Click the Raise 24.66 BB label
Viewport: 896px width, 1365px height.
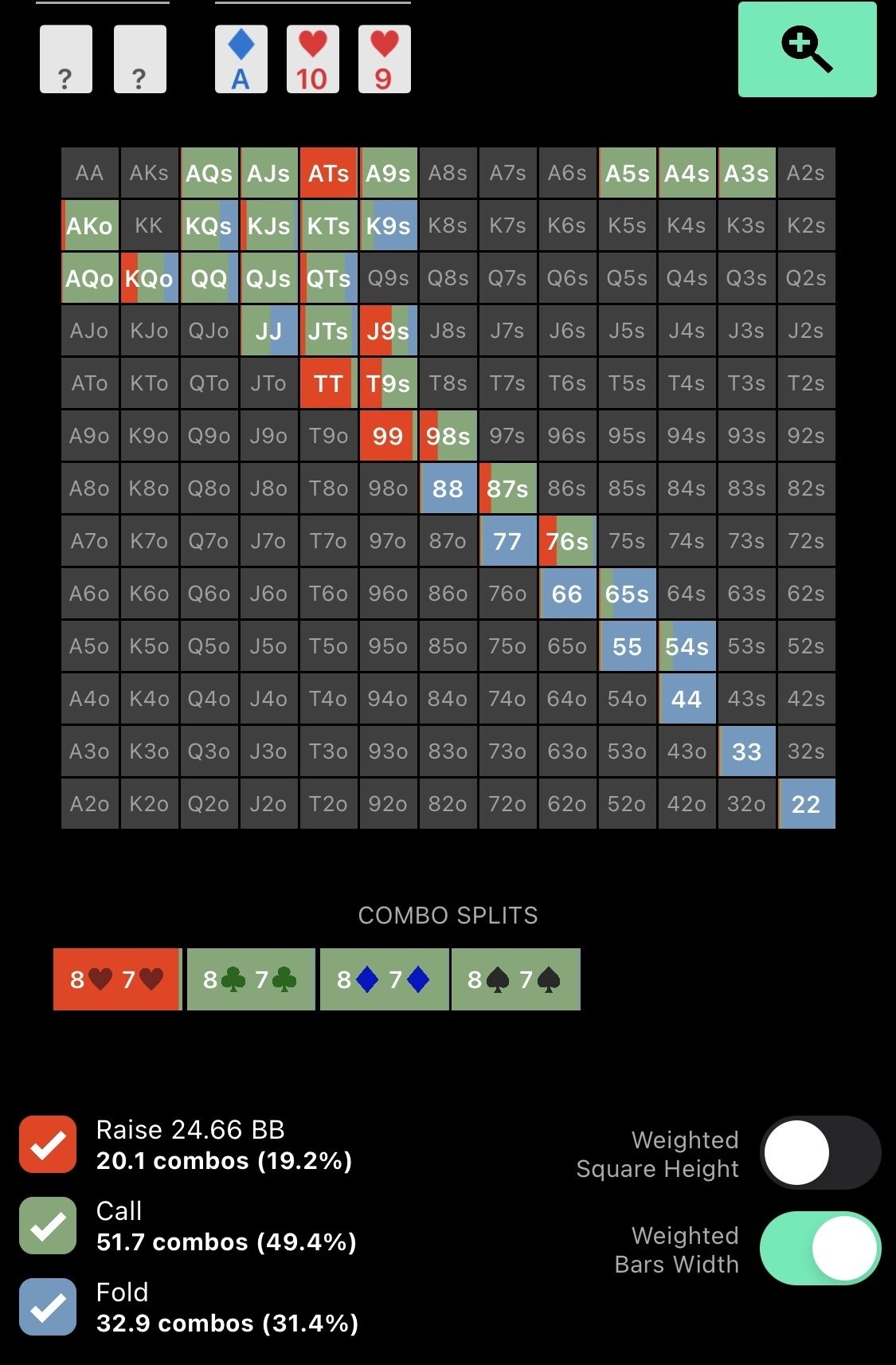point(192,1129)
